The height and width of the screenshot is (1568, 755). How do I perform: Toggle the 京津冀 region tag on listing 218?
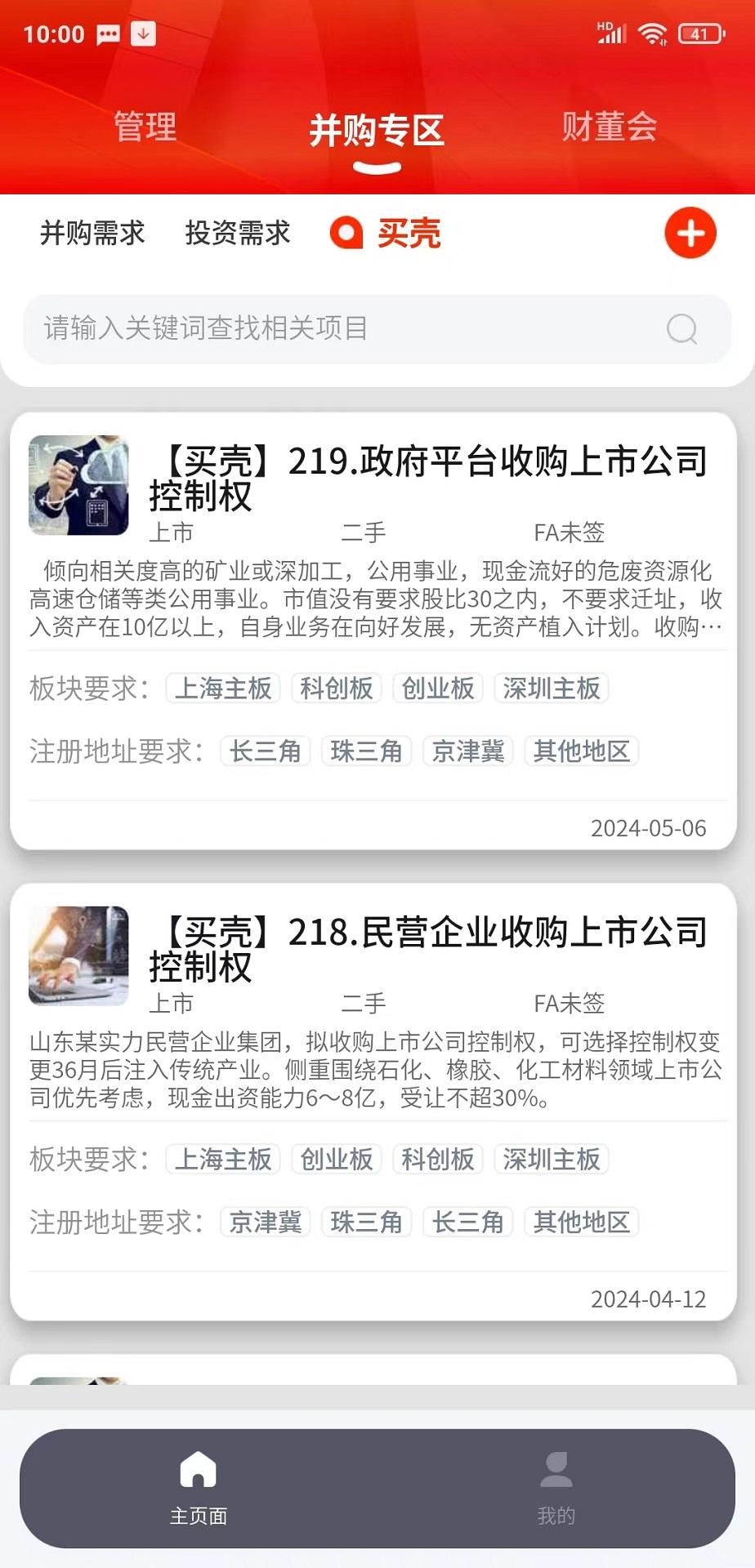pyautogui.click(x=264, y=1223)
